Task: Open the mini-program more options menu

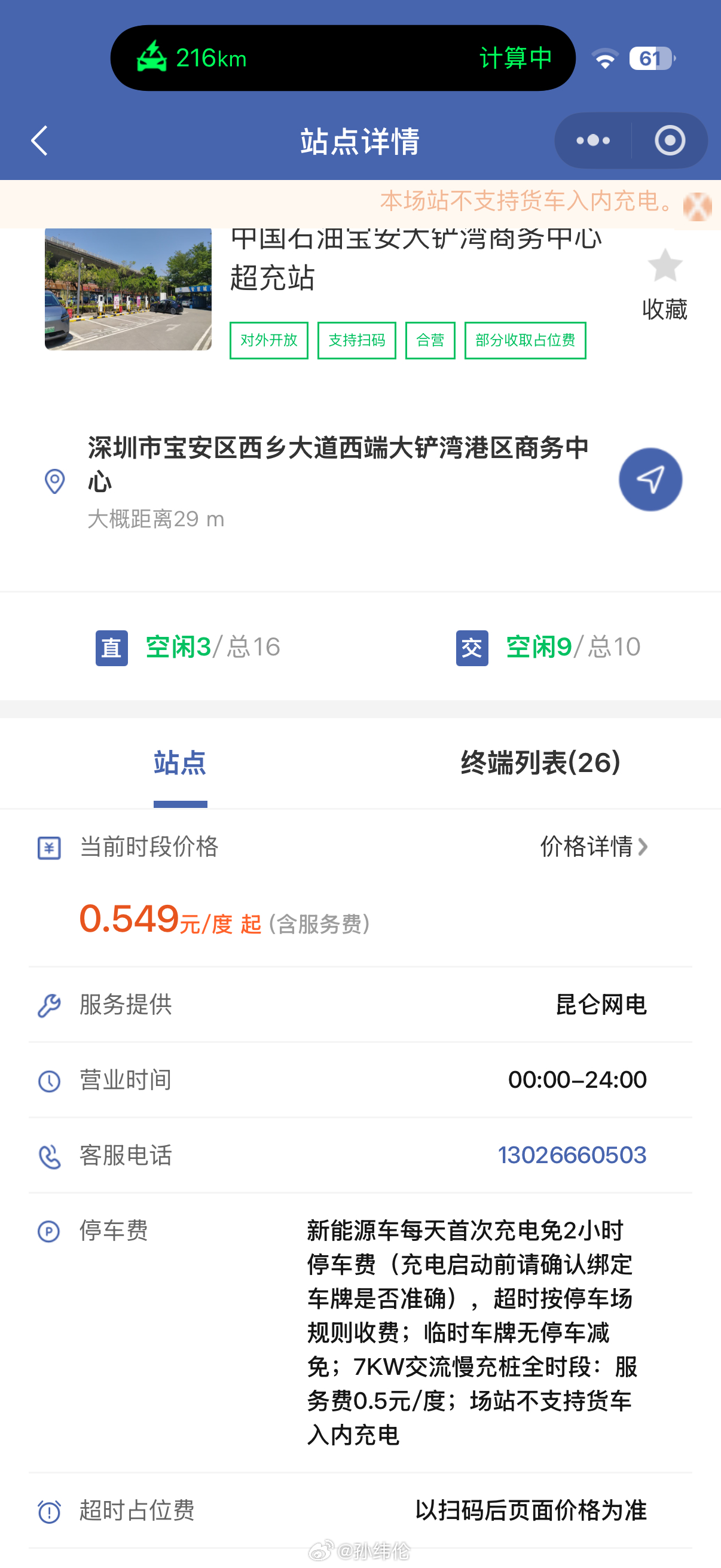Action: coord(592,141)
